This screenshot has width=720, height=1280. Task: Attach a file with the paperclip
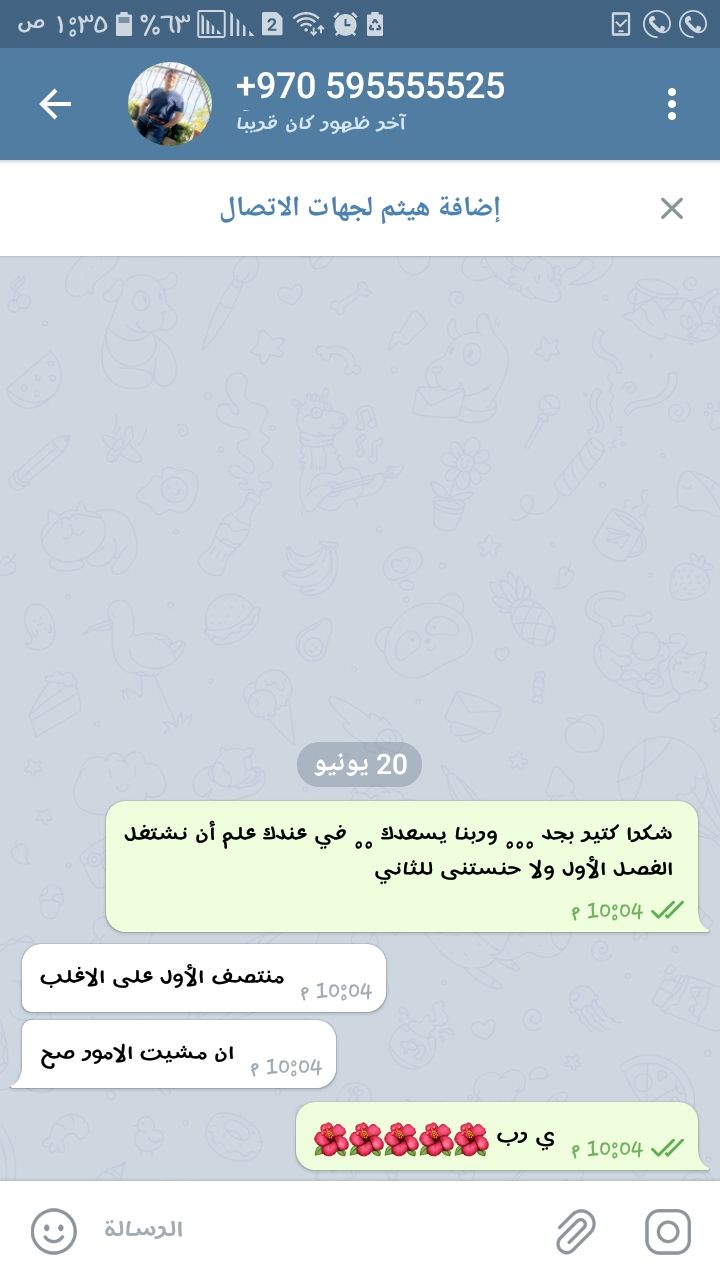pos(575,1230)
